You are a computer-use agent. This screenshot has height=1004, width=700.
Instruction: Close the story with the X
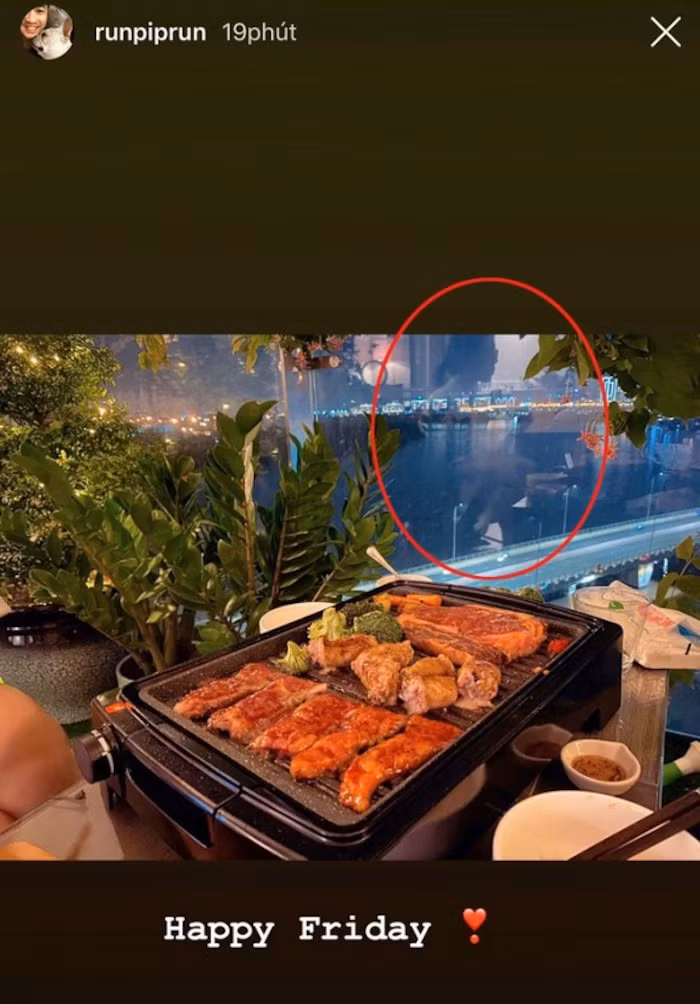click(x=665, y=32)
